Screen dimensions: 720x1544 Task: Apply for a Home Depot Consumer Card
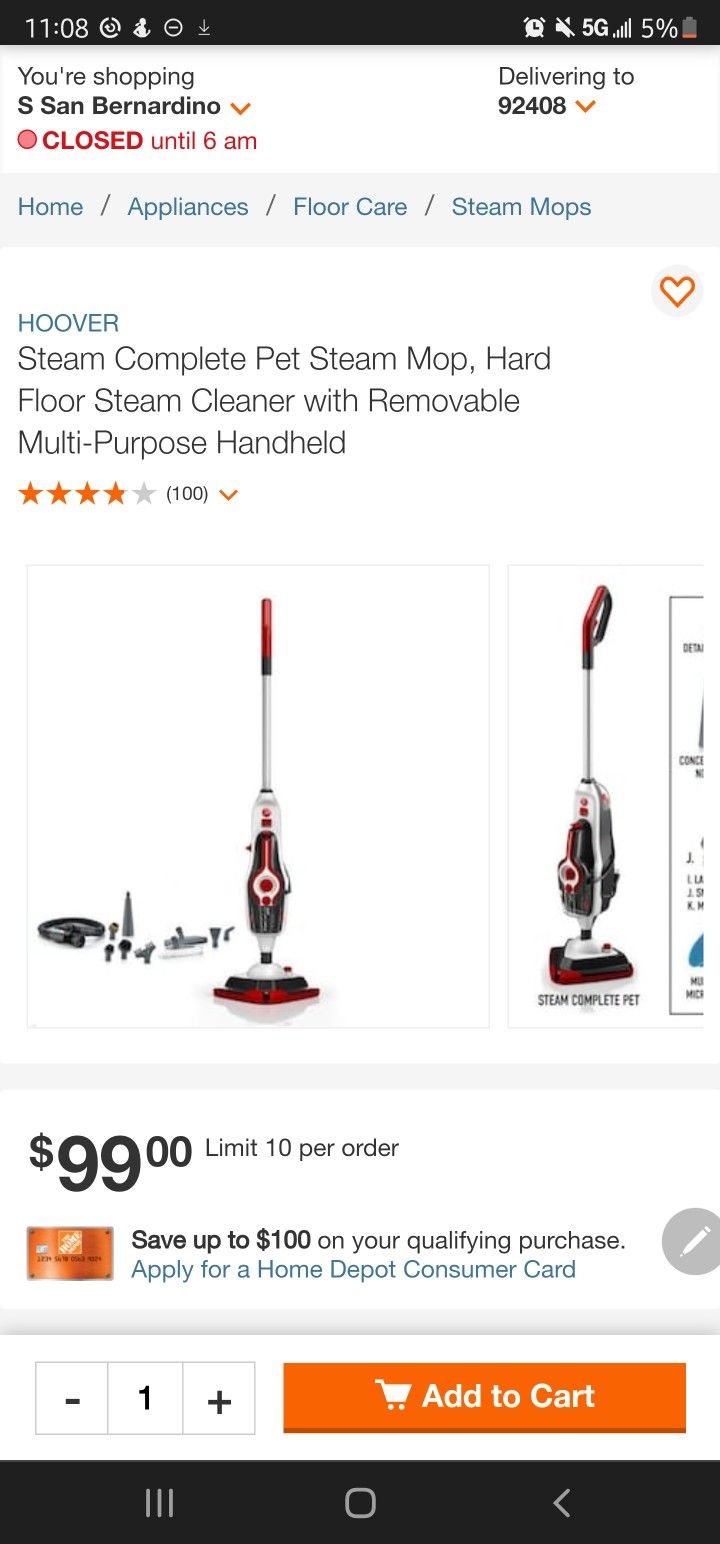pos(353,1269)
